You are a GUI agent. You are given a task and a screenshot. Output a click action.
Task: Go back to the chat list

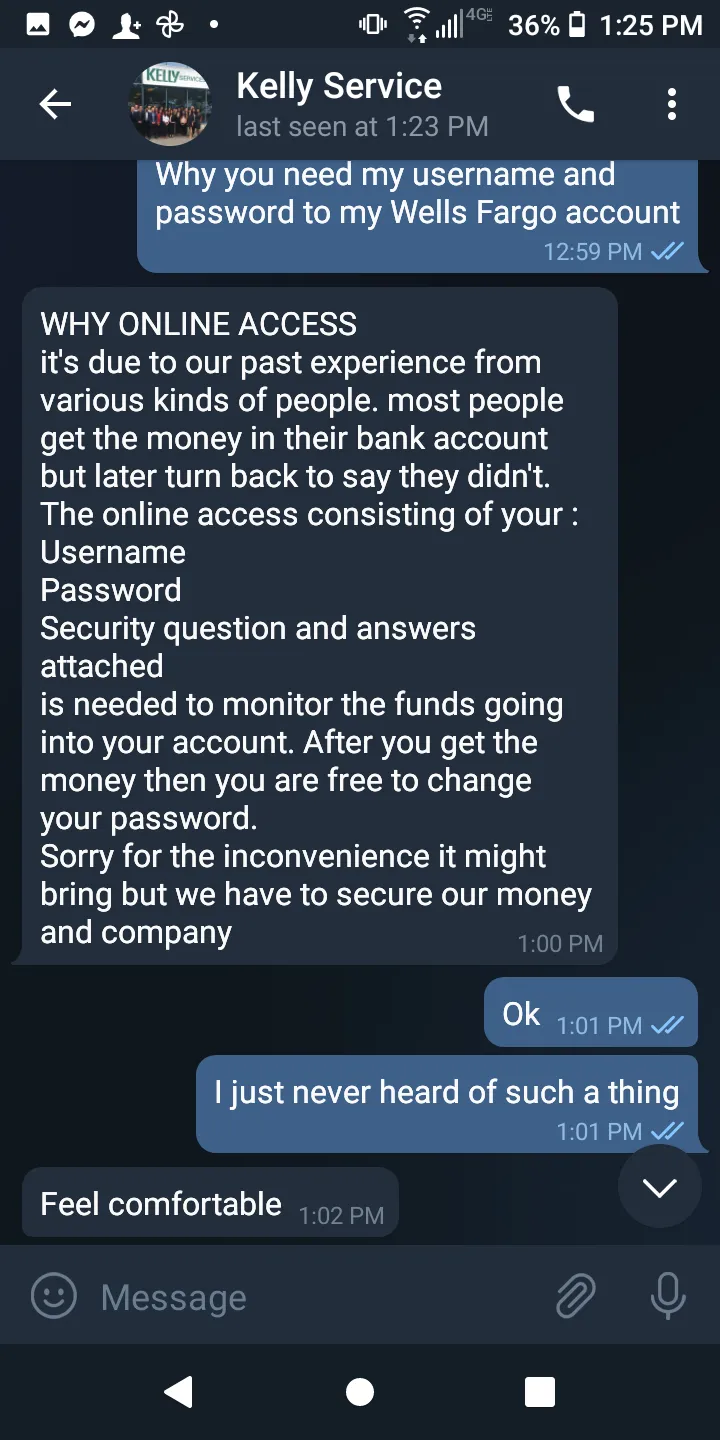(x=55, y=104)
